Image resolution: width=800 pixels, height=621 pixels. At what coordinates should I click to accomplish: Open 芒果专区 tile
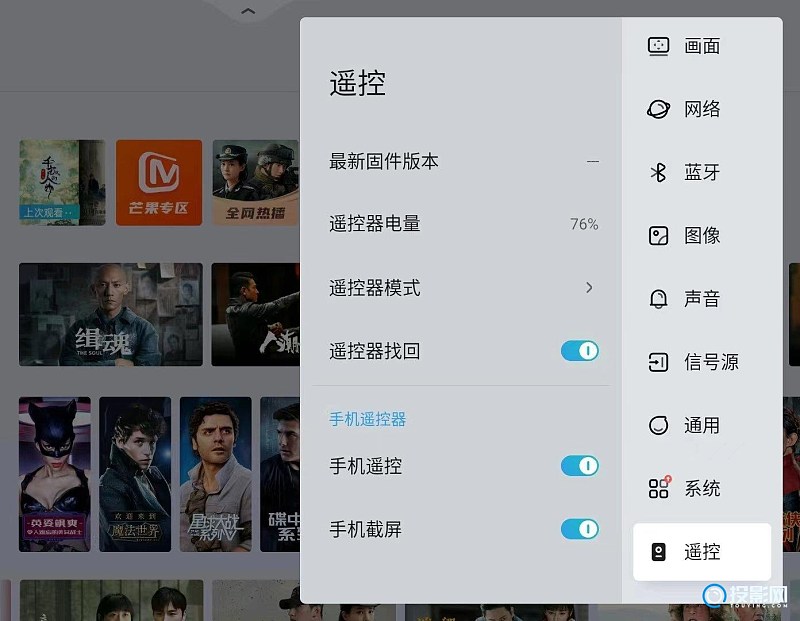(x=159, y=182)
